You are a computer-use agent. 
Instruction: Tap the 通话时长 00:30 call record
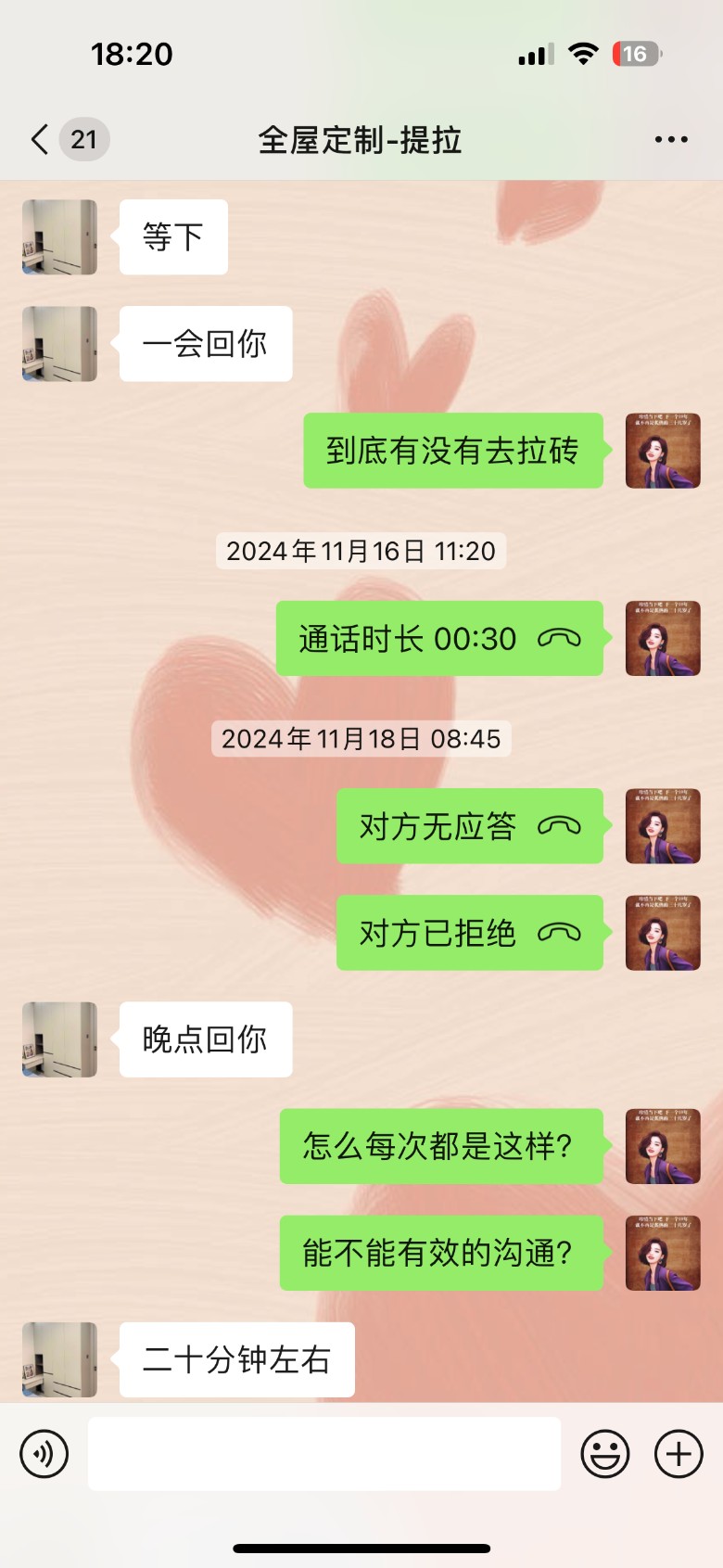(x=439, y=639)
